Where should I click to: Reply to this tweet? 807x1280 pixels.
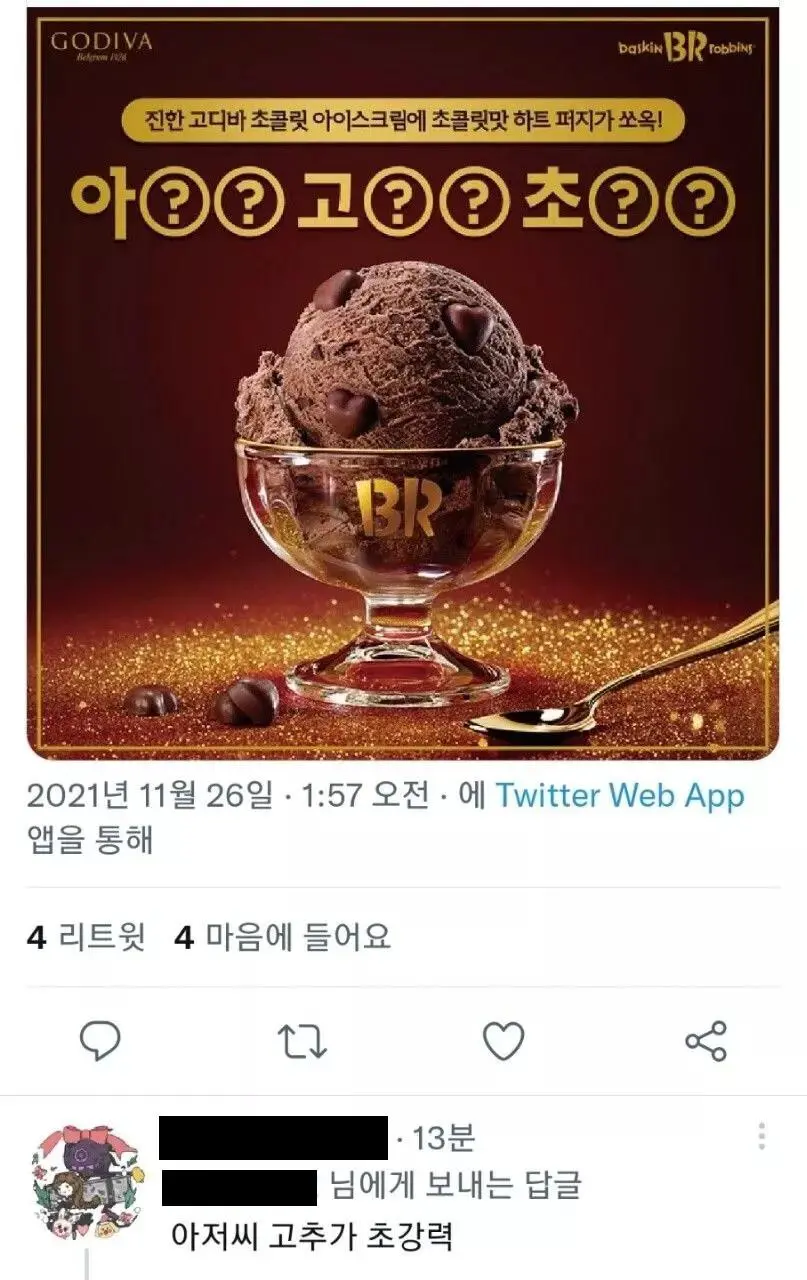(100, 1042)
